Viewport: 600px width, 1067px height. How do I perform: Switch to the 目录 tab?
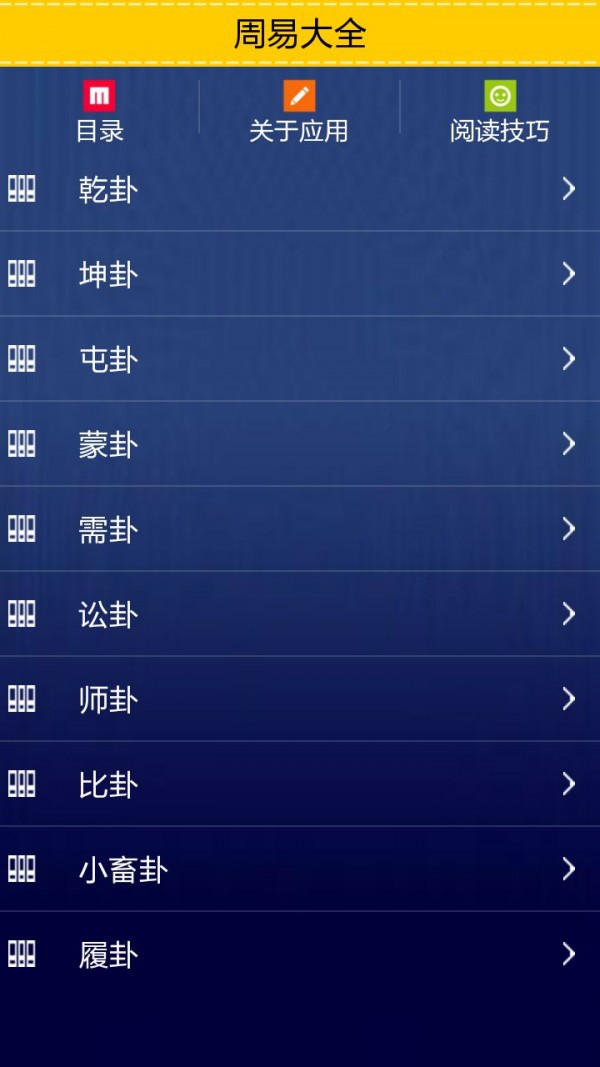click(99, 111)
